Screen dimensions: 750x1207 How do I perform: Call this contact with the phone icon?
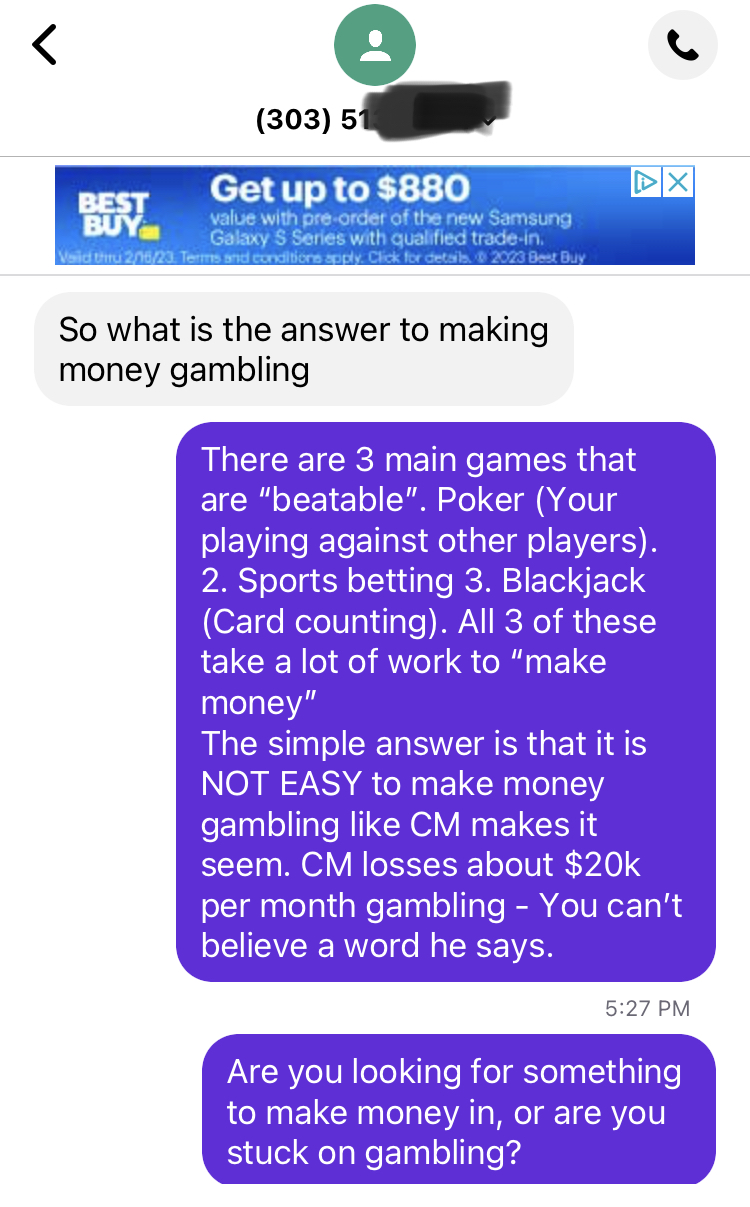pos(682,45)
